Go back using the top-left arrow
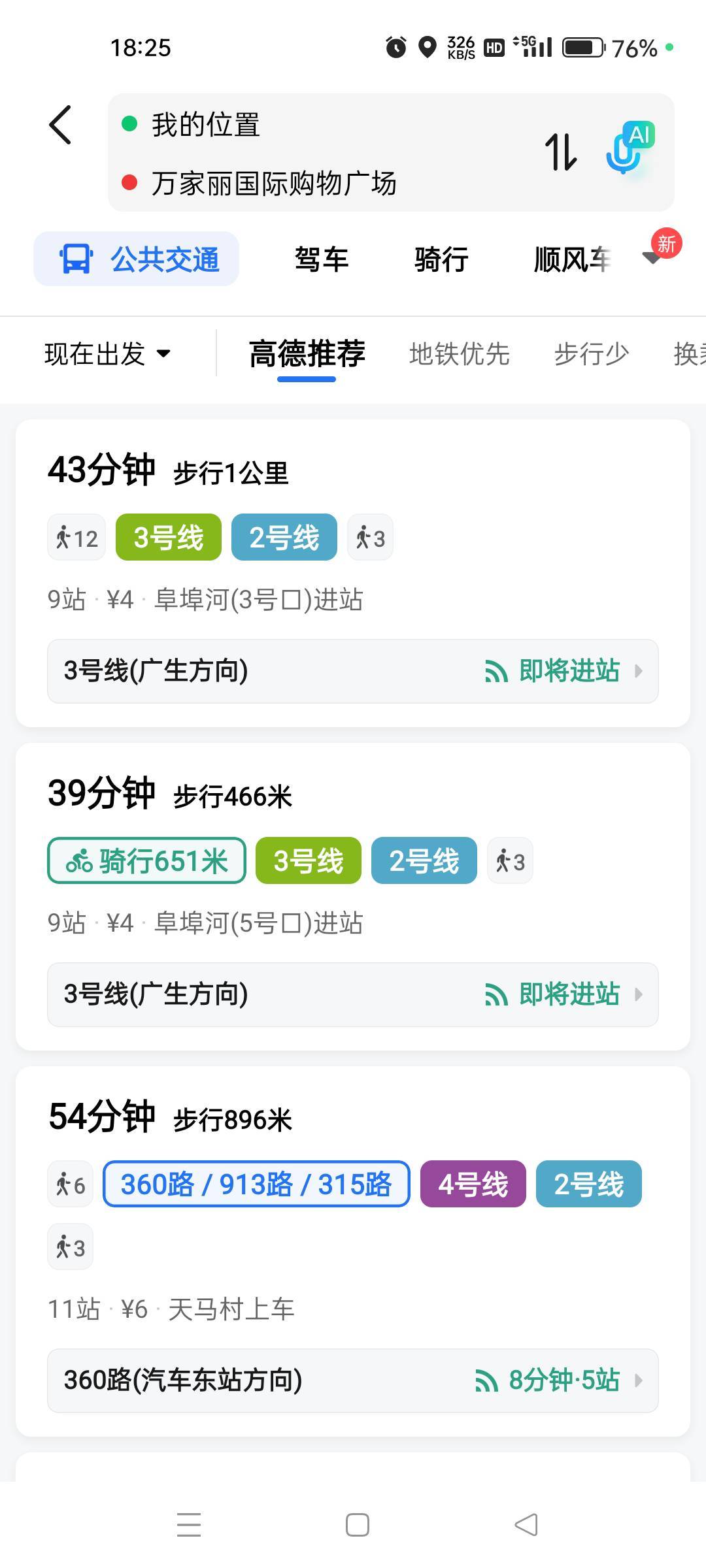 [x=60, y=124]
